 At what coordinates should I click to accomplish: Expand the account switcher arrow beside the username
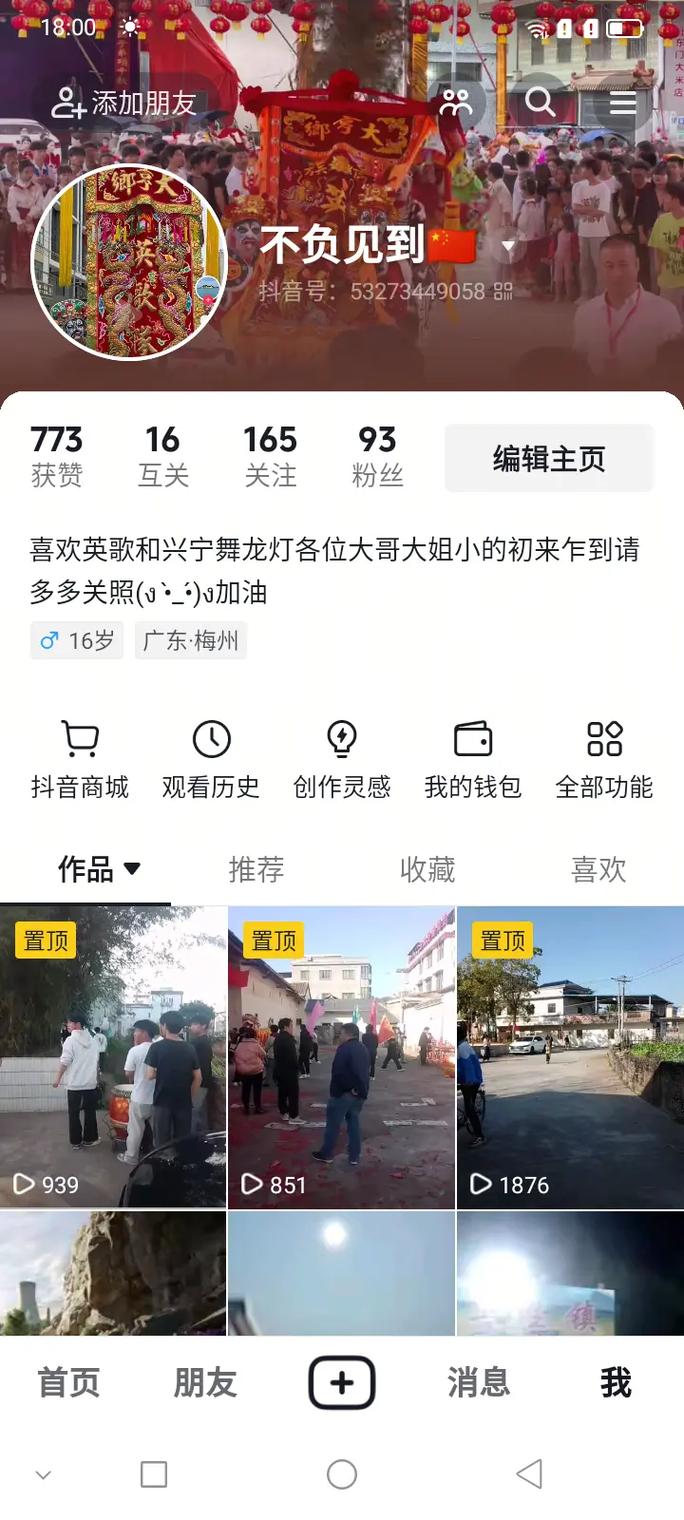pyautogui.click(x=508, y=246)
